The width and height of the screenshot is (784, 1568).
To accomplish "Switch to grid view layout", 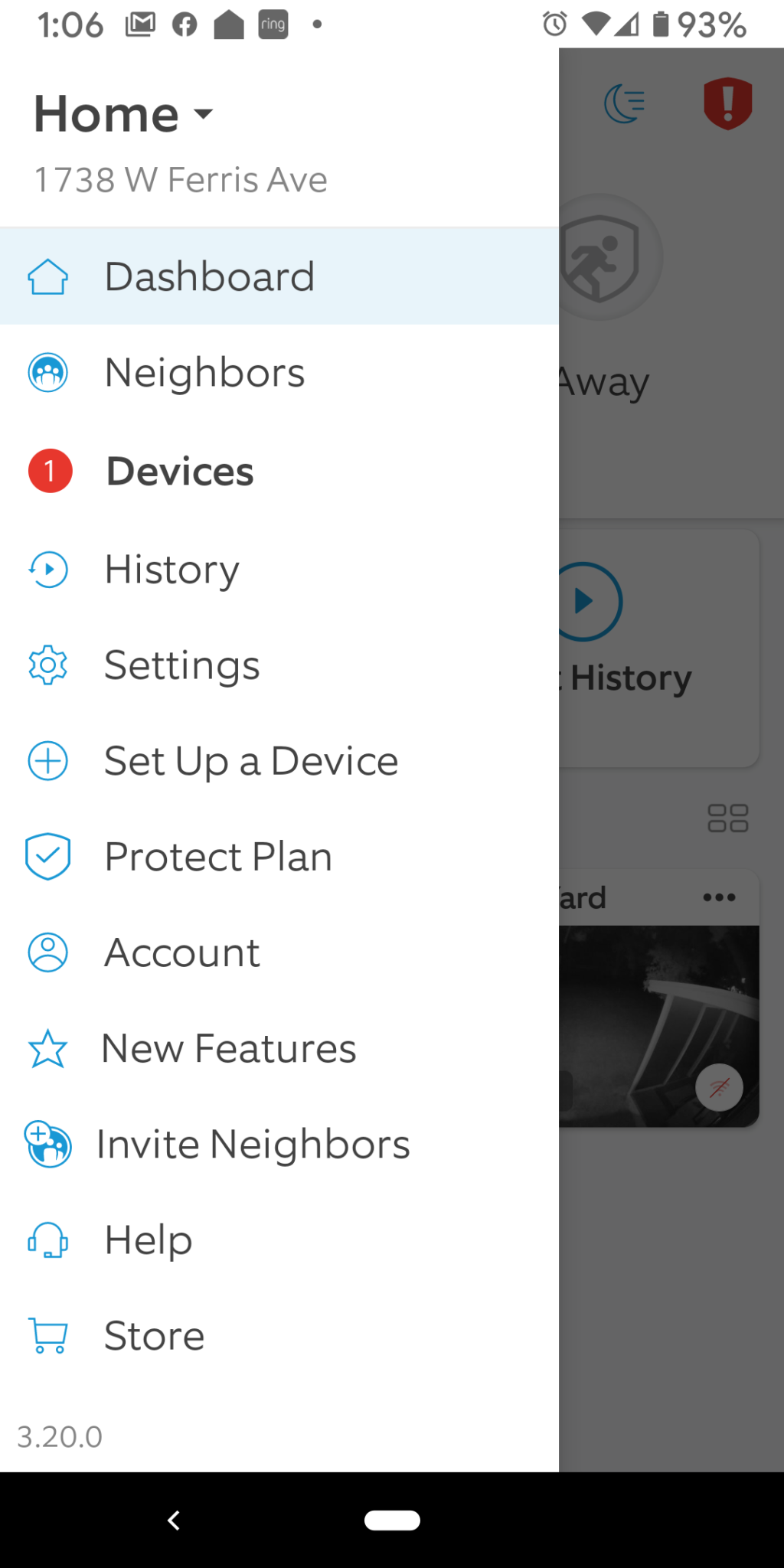I will pos(727,818).
